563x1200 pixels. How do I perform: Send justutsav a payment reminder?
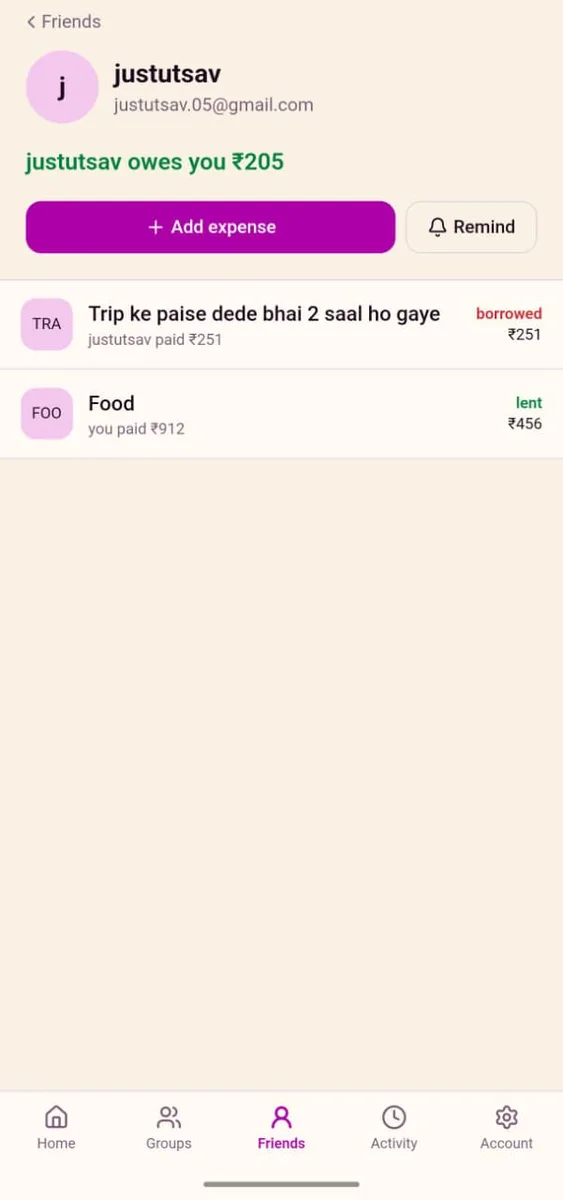(x=471, y=227)
